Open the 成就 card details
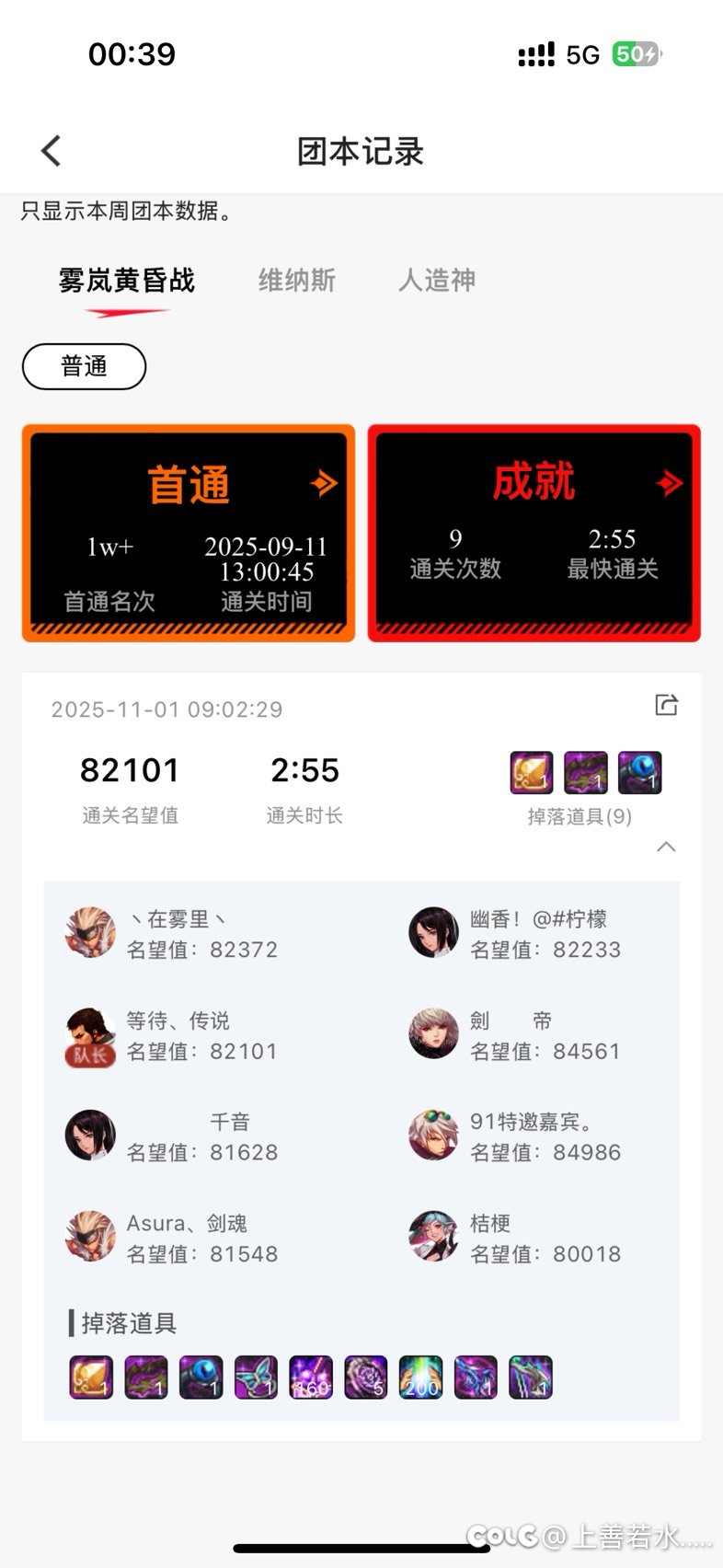This screenshot has width=723, height=1568. point(534,533)
